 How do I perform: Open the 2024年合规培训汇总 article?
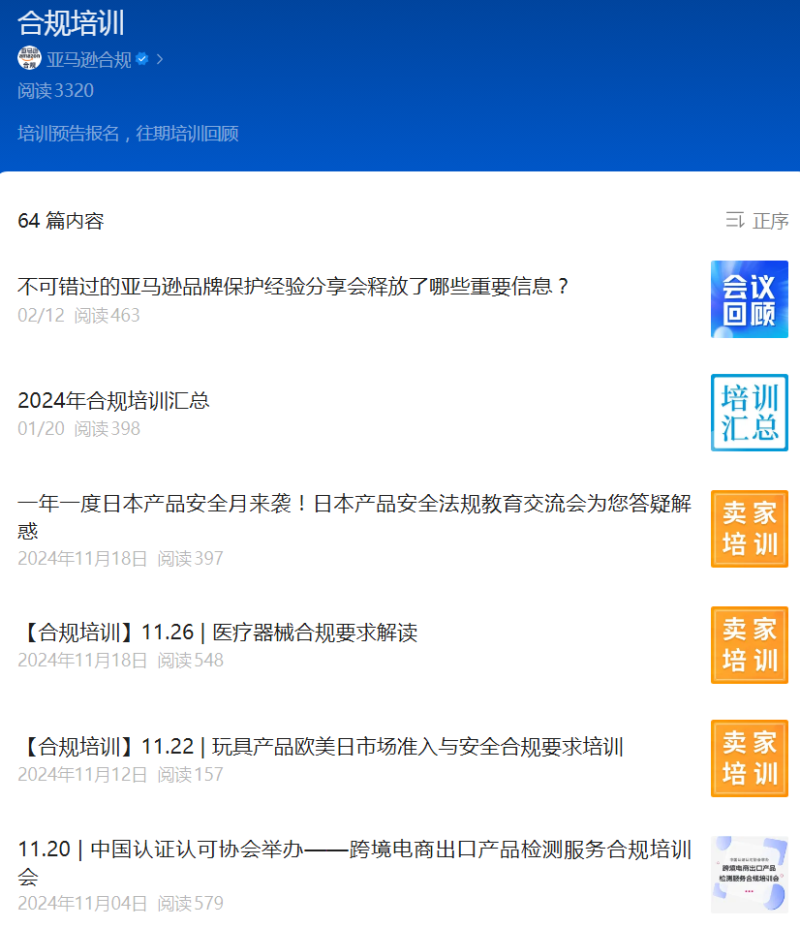114,401
